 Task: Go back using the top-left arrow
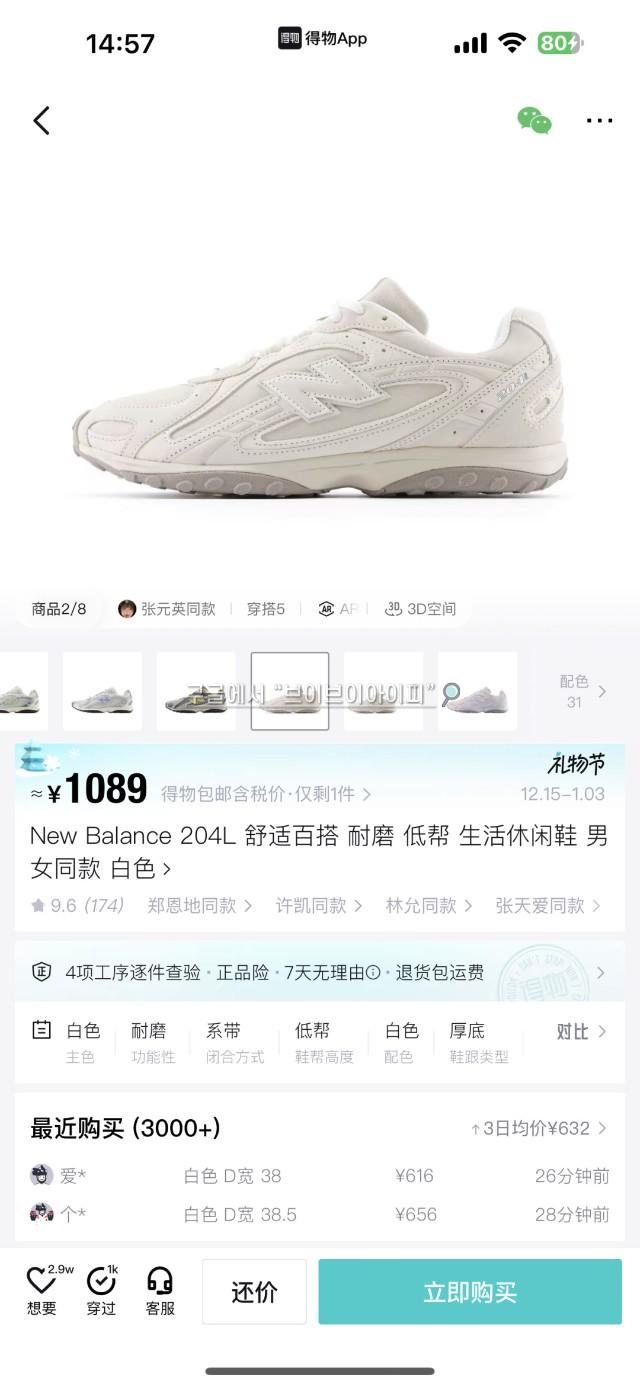(41, 121)
